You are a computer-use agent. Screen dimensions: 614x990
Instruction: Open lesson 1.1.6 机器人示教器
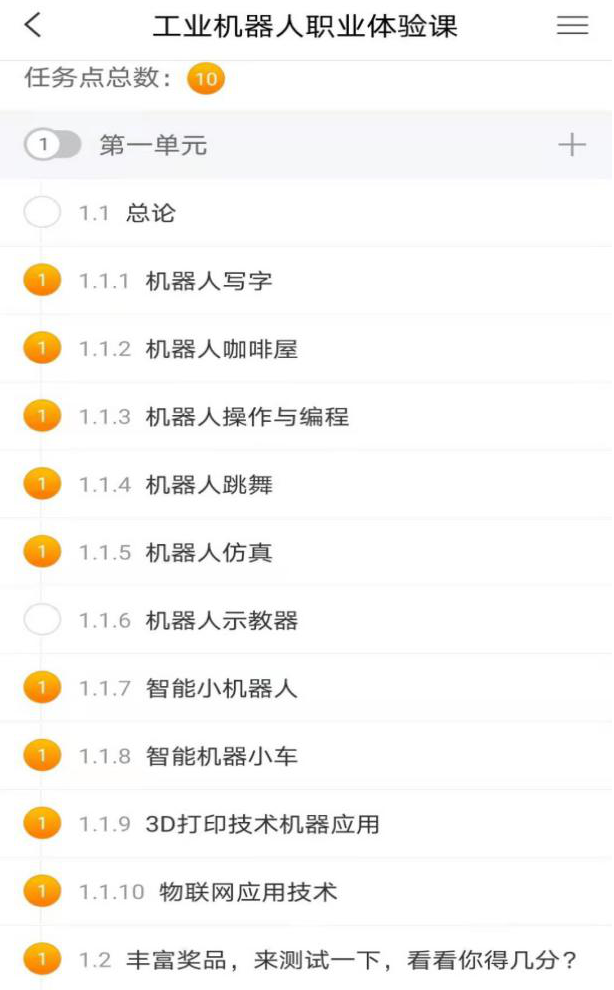pyautogui.click(x=307, y=620)
